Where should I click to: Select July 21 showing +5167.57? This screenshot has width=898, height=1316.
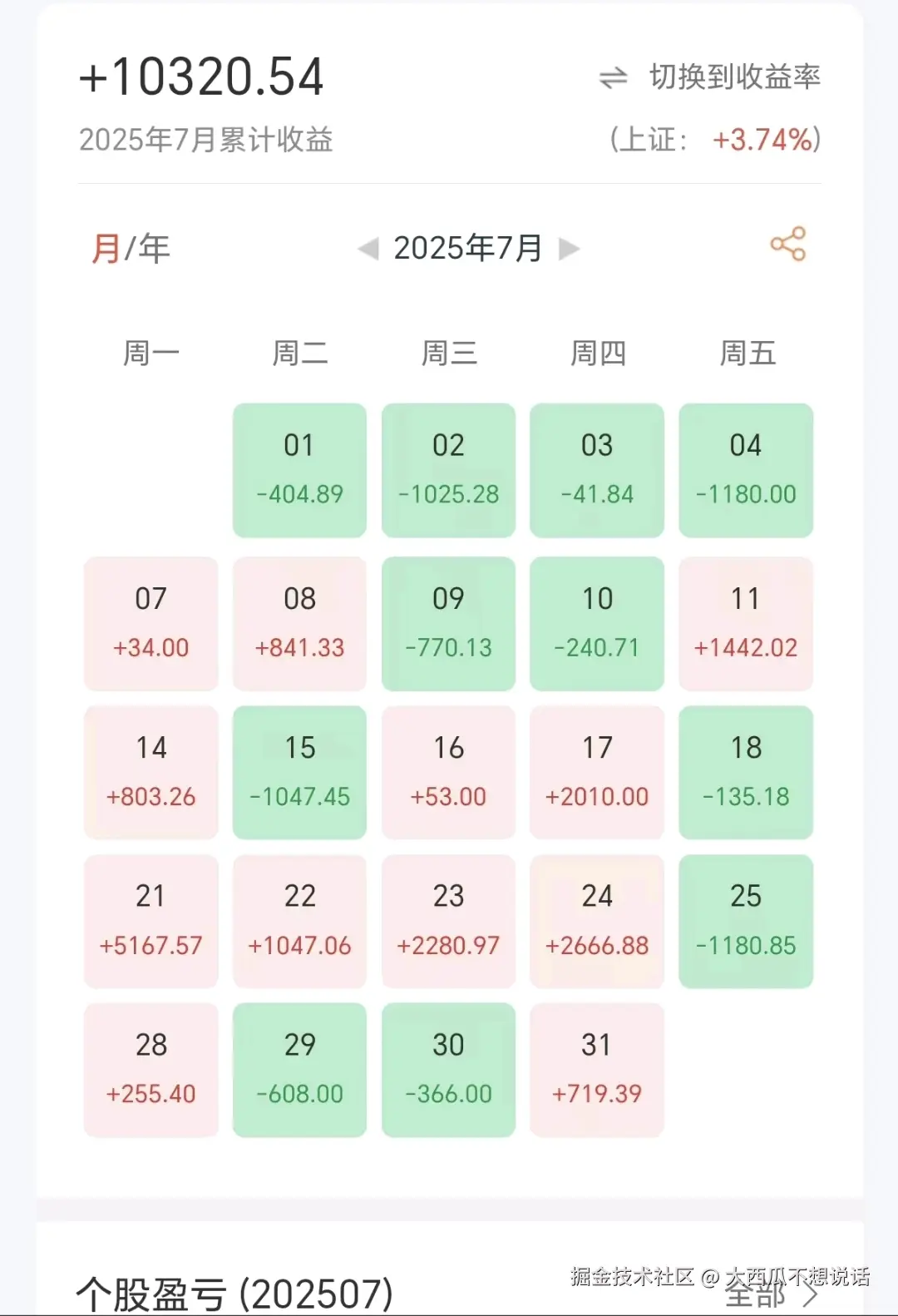150,921
